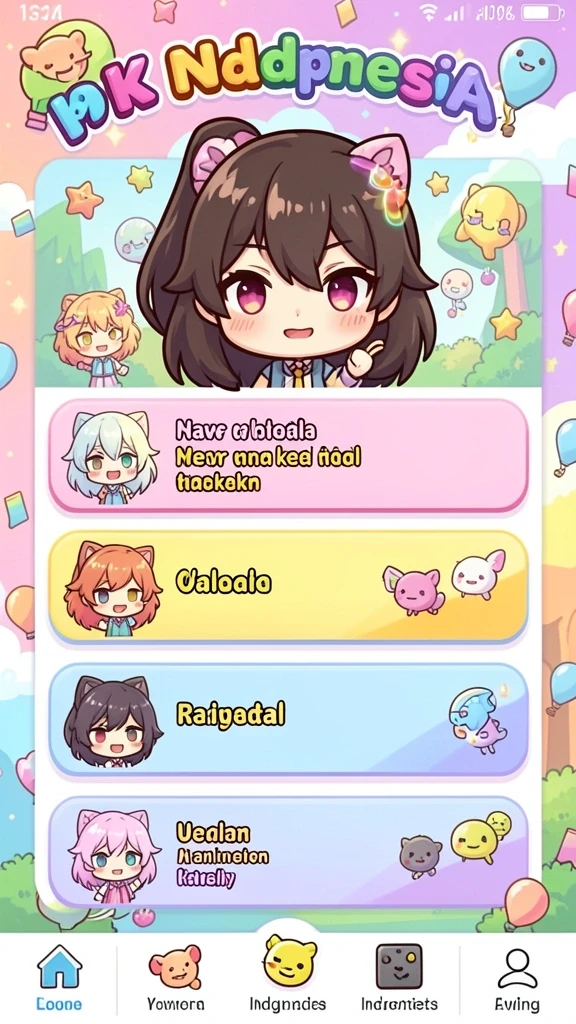The height and width of the screenshot is (1024, 576).
Task: Open the blue Raiyadal card
Action: (288, 718)
